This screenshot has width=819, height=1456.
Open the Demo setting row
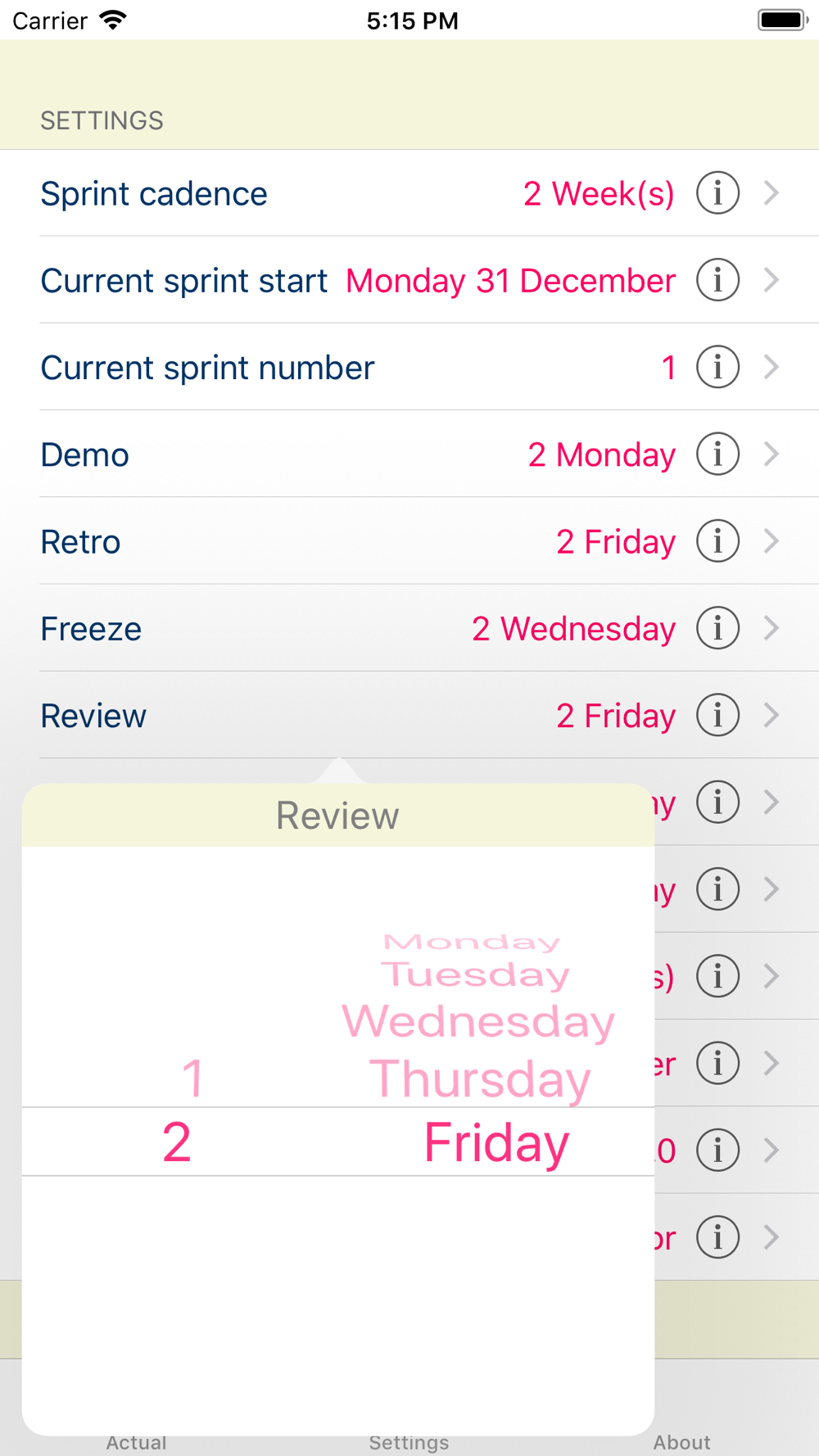coord(409,454)
